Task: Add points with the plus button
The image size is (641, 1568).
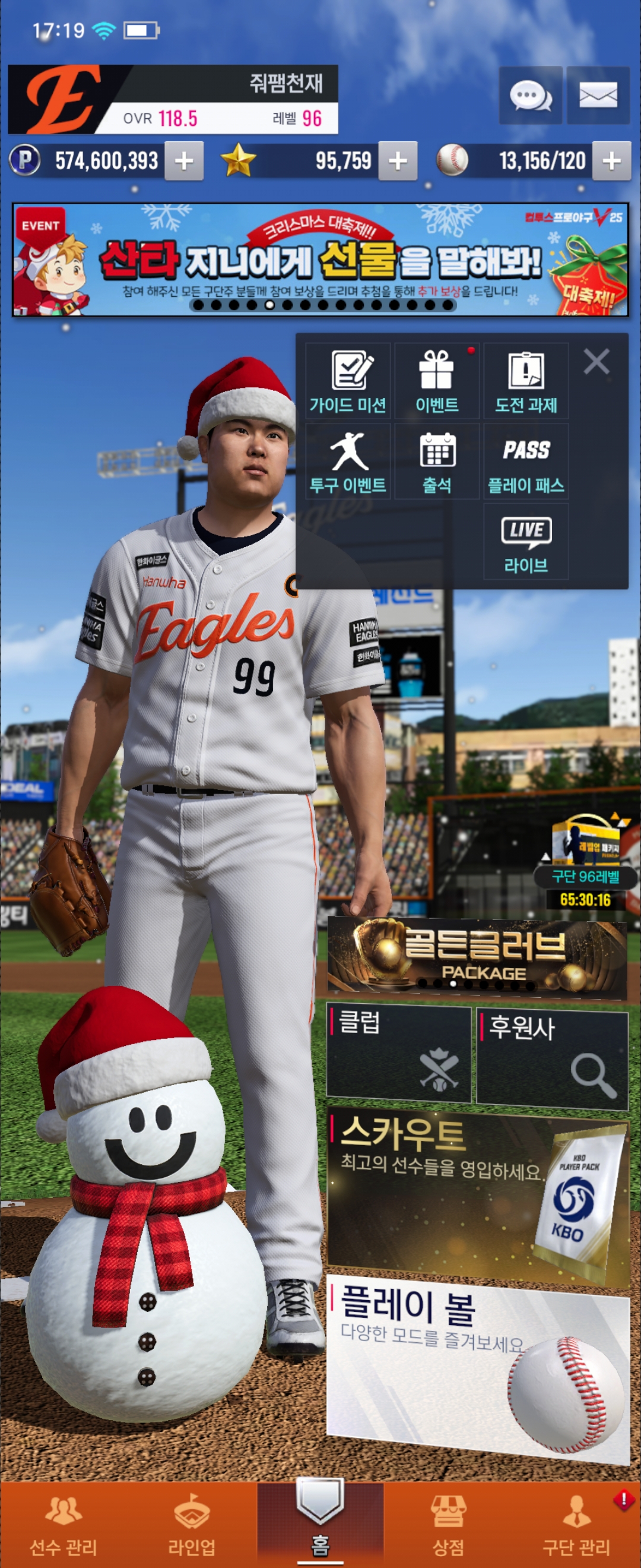Action: click(183, 162)
